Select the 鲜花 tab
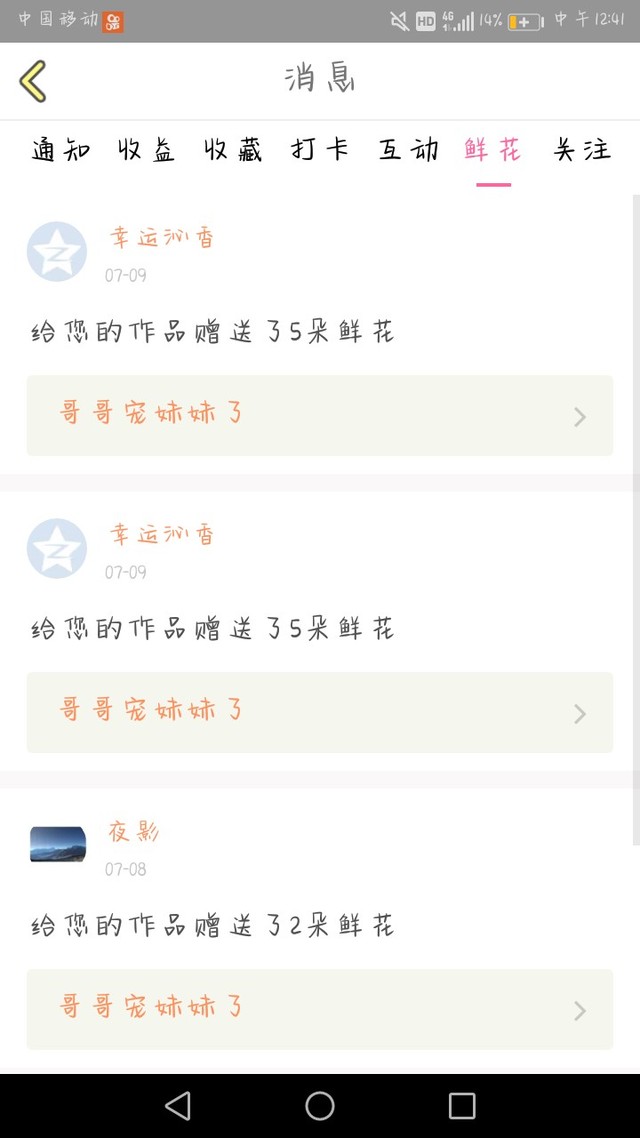The width and height of the screenshot is (640, 1138). 493,150
